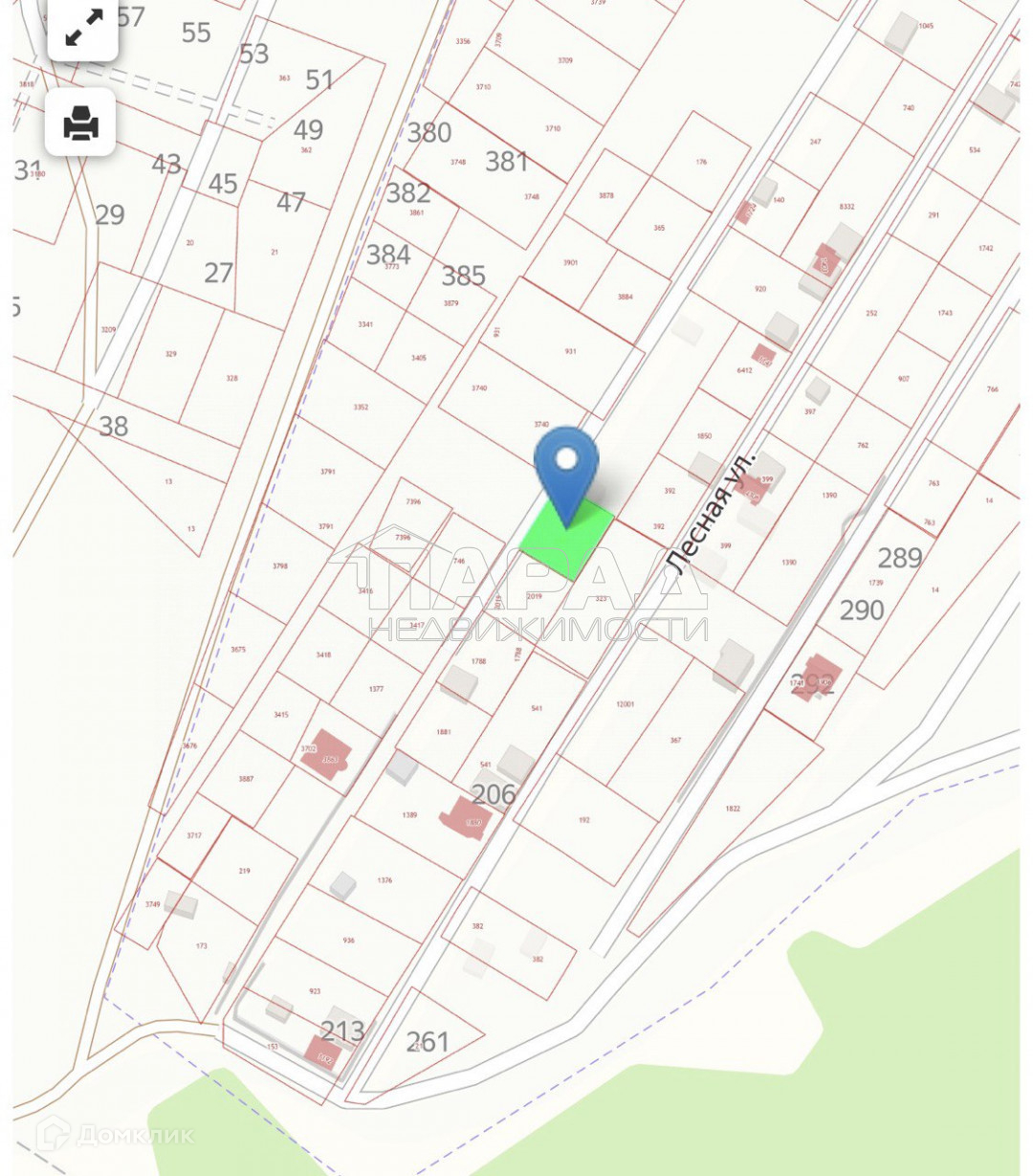
Task: Expand the map to fullscreen
Action: click(83, 29)
